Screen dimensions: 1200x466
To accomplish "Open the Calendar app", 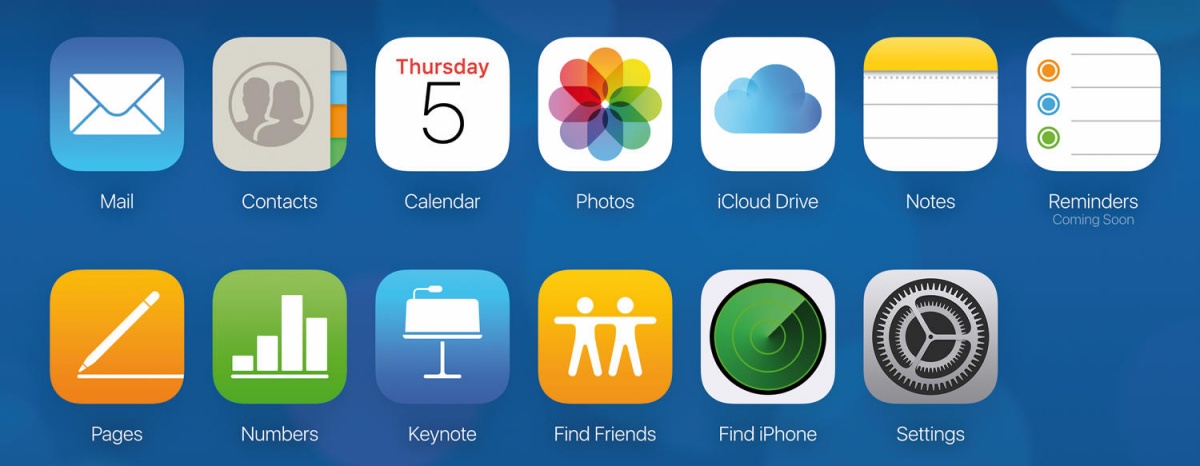I will [x=442, y=104].
